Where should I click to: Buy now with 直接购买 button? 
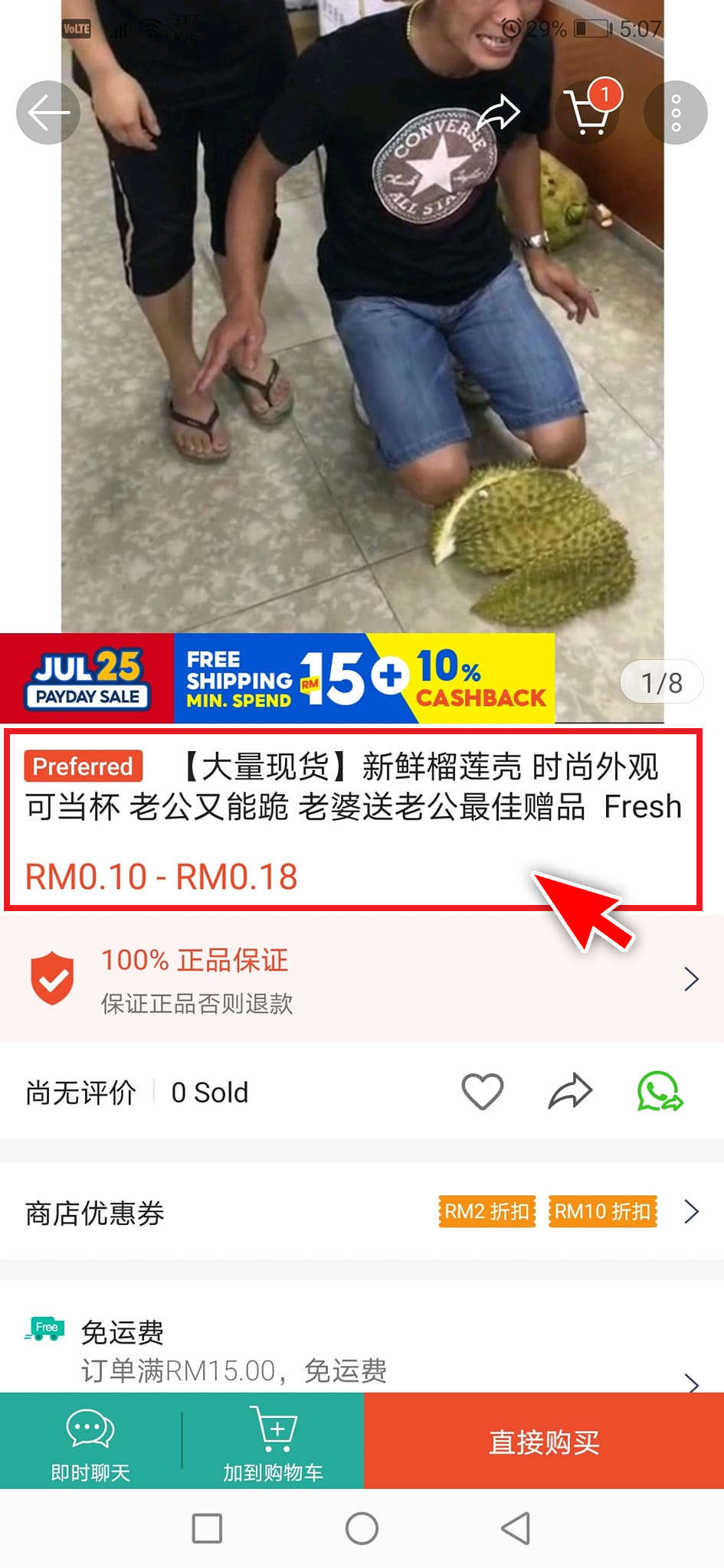[x=544, y=1441]
